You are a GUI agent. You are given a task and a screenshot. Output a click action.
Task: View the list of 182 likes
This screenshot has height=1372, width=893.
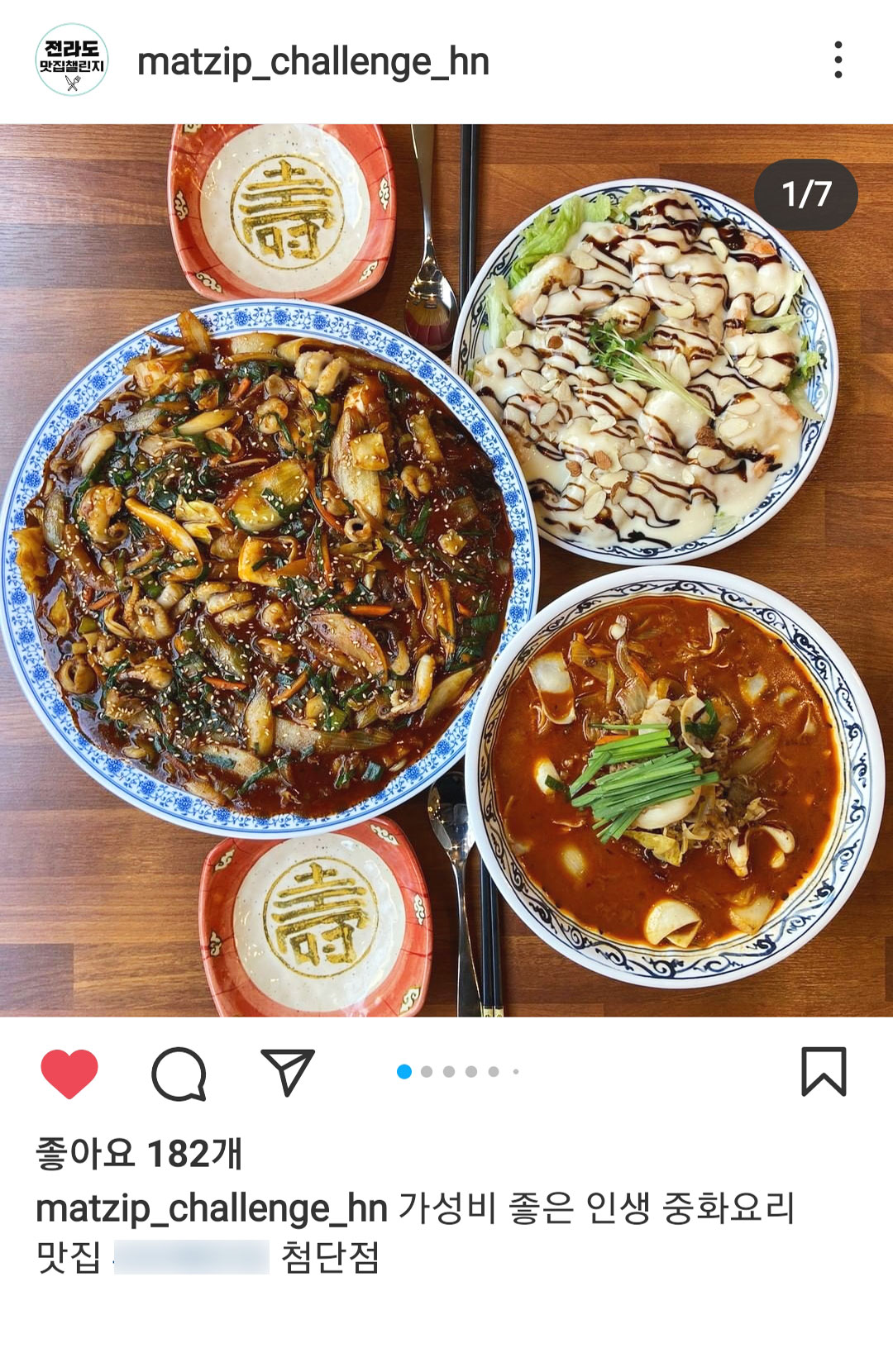pyautogui.click(x=138, y=1153)
